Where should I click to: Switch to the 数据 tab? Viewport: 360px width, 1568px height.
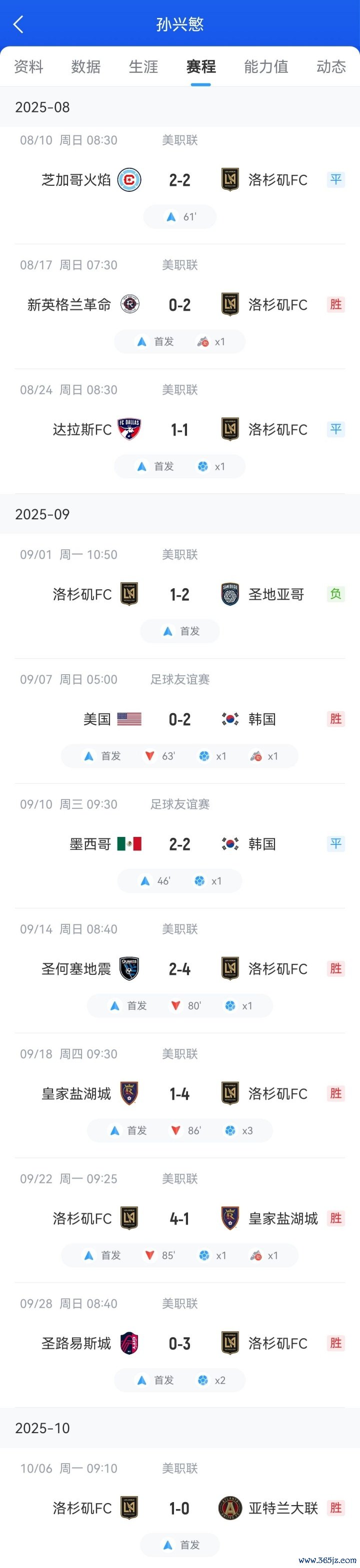tap(86, 66)
